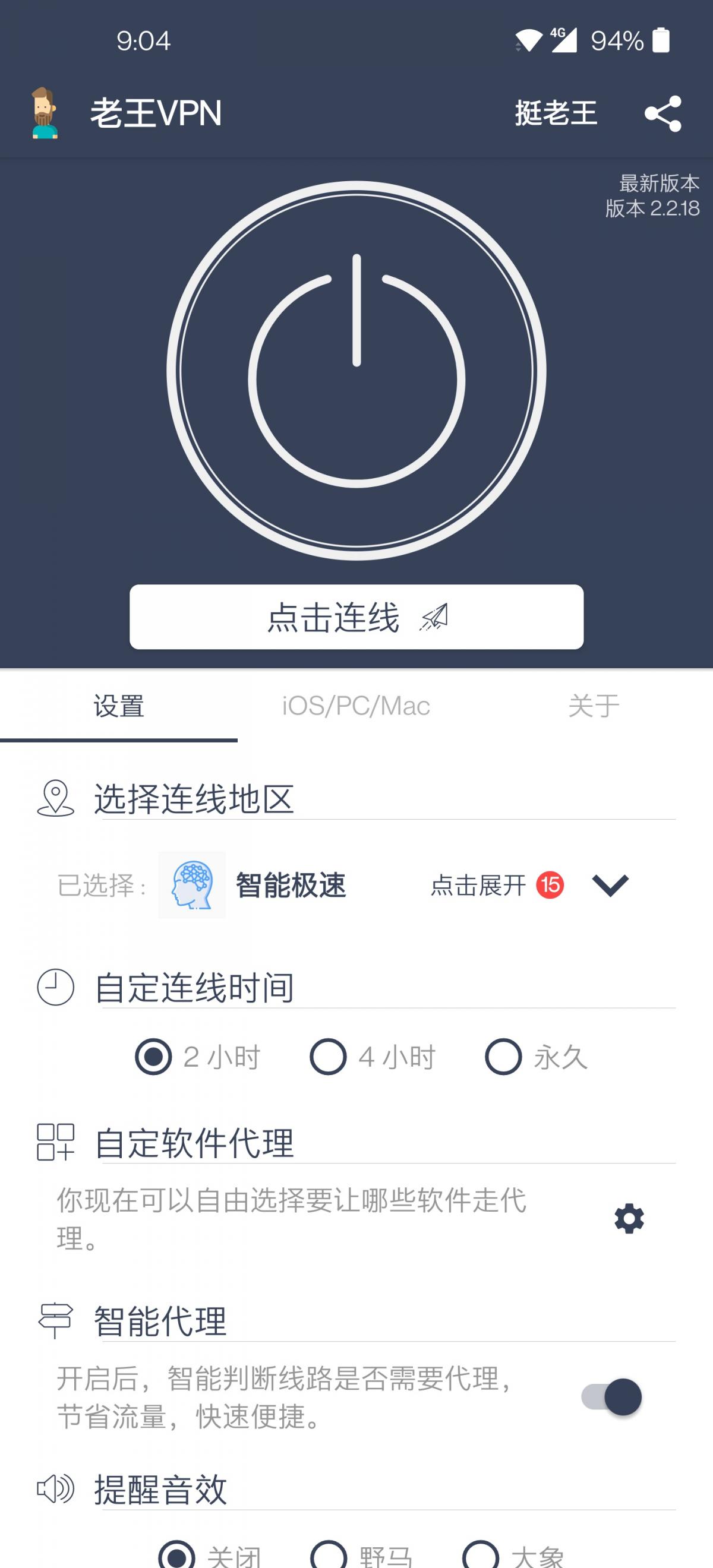
Task: Expand the connection region list
Action: click(x=610, y=885)
